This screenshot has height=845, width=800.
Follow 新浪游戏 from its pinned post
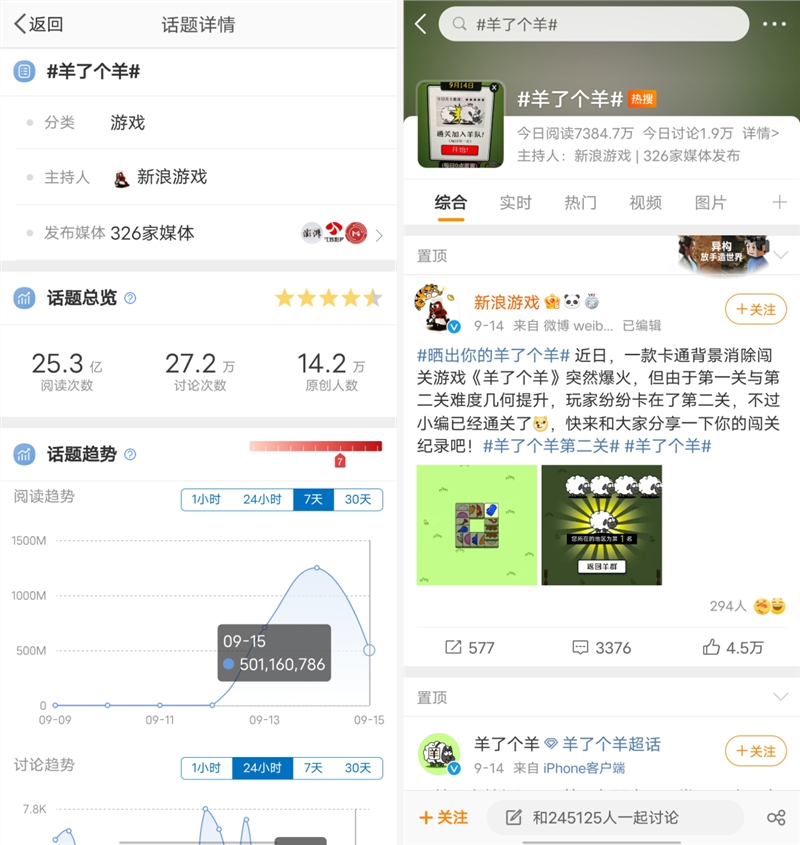click(755, 309)
